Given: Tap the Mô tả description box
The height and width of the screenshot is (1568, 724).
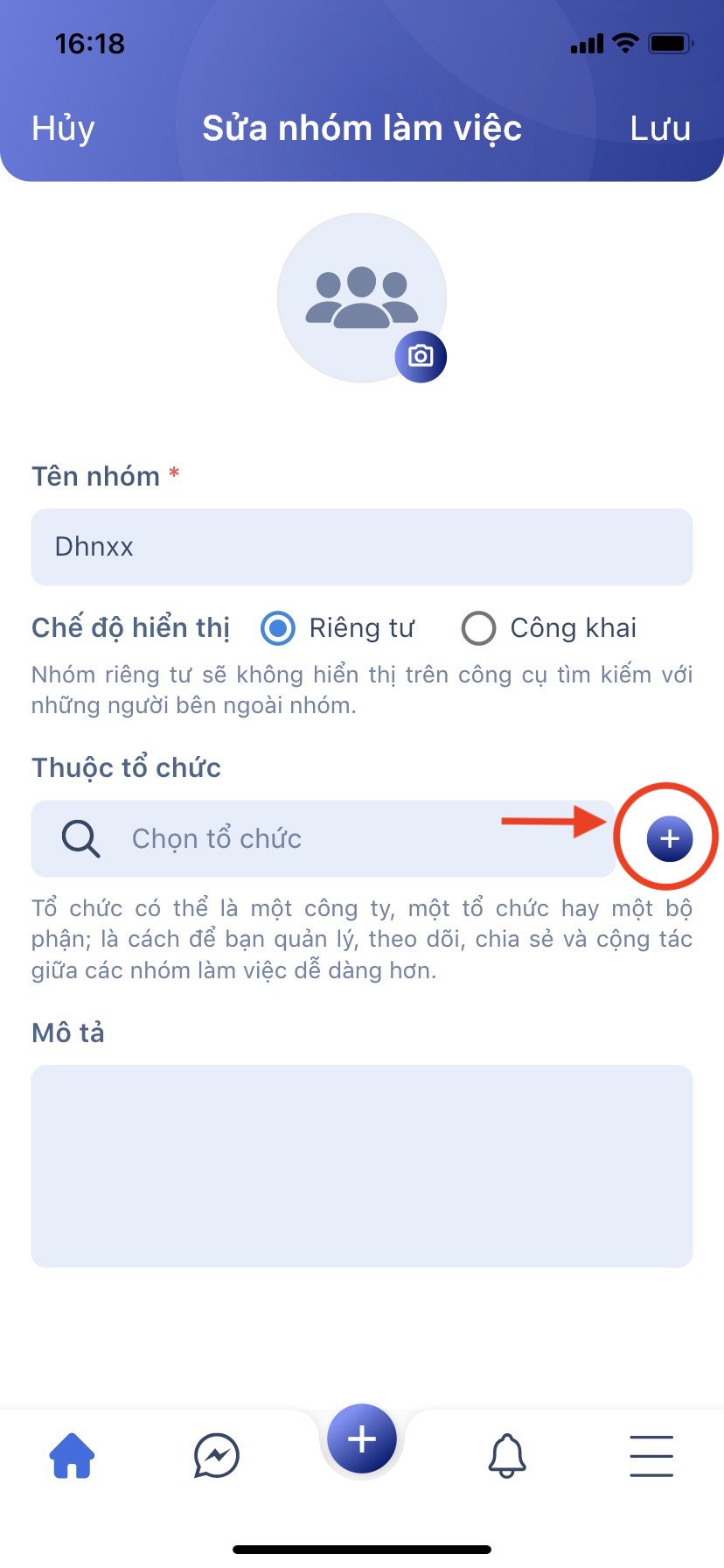Looking at the screenshot, I should [x=362, y=1165].
